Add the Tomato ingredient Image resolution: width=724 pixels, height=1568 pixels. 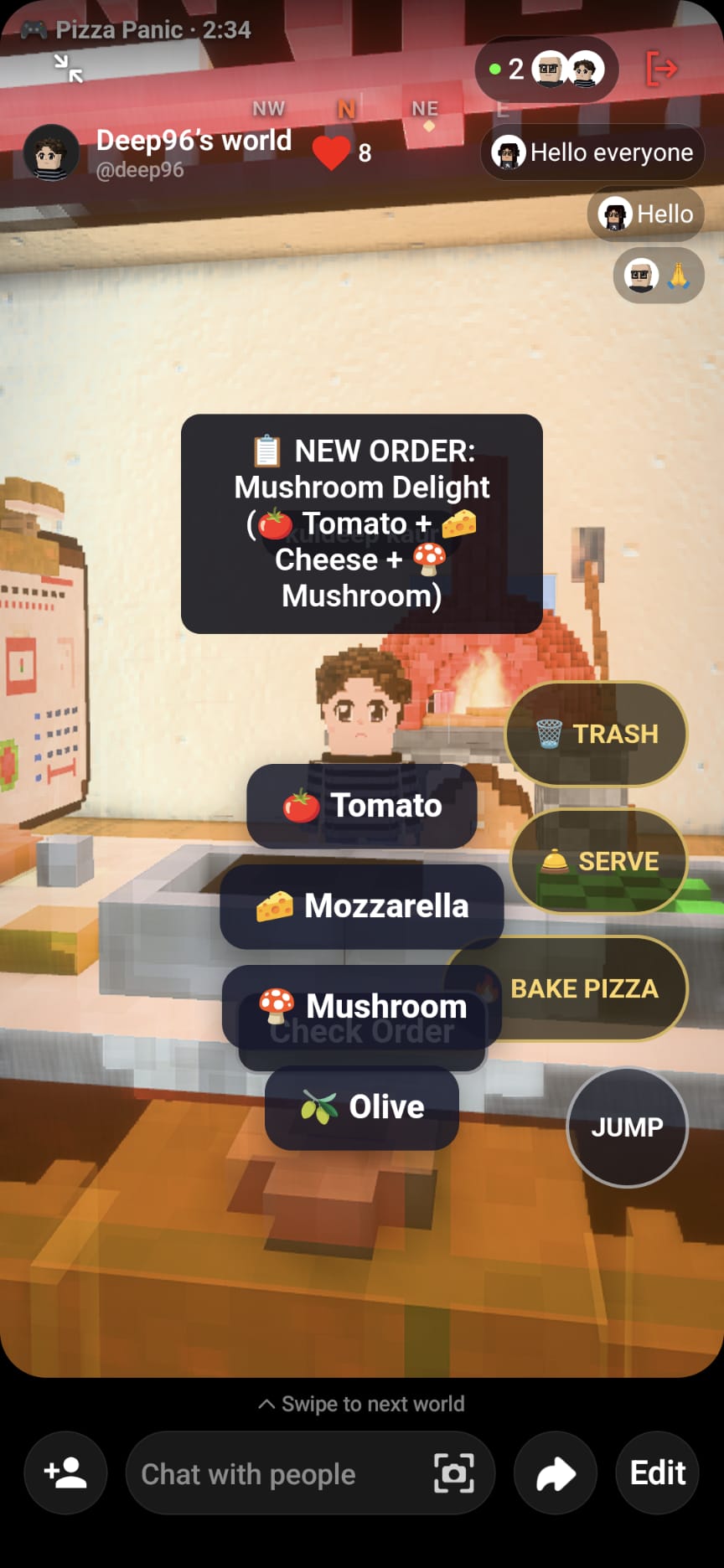coord(362,806)
